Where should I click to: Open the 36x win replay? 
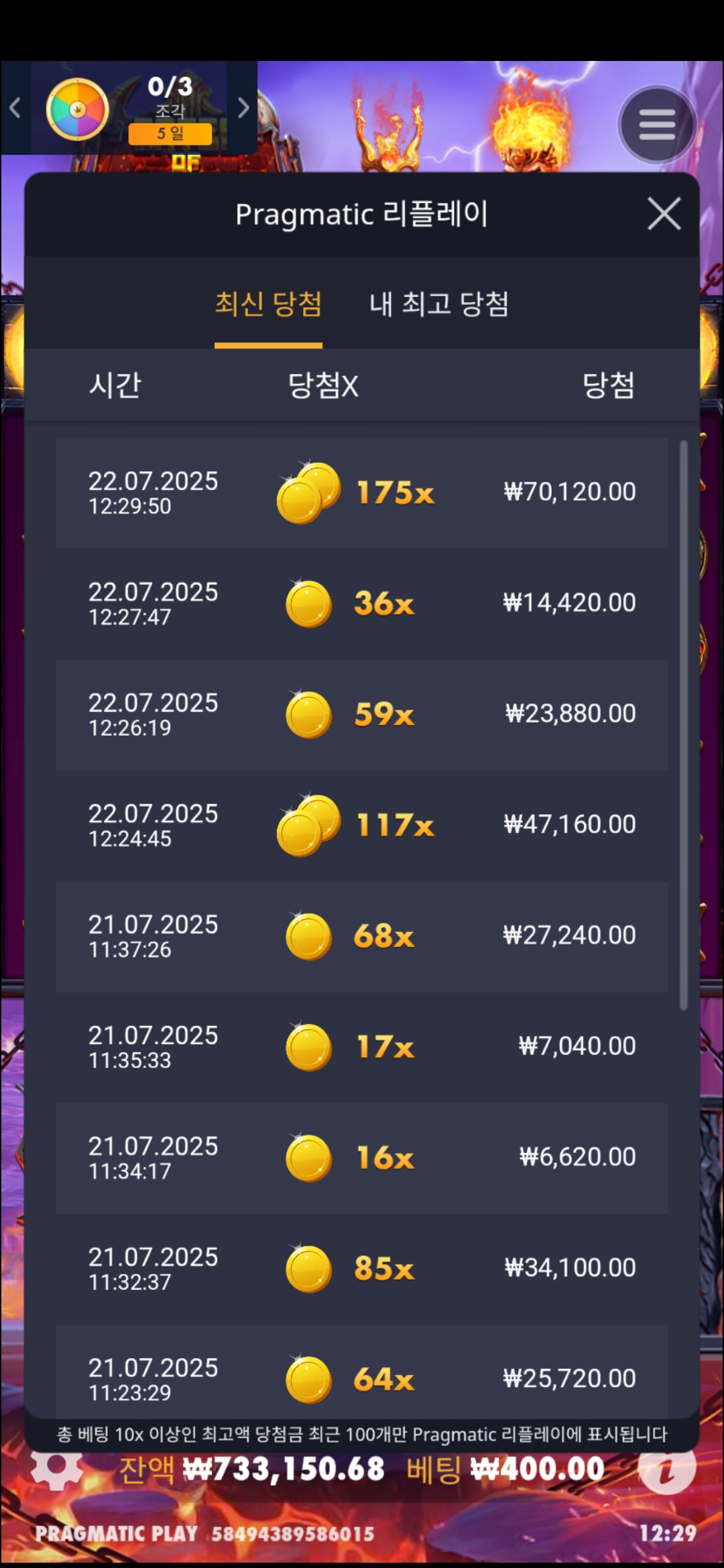(362, 604)
